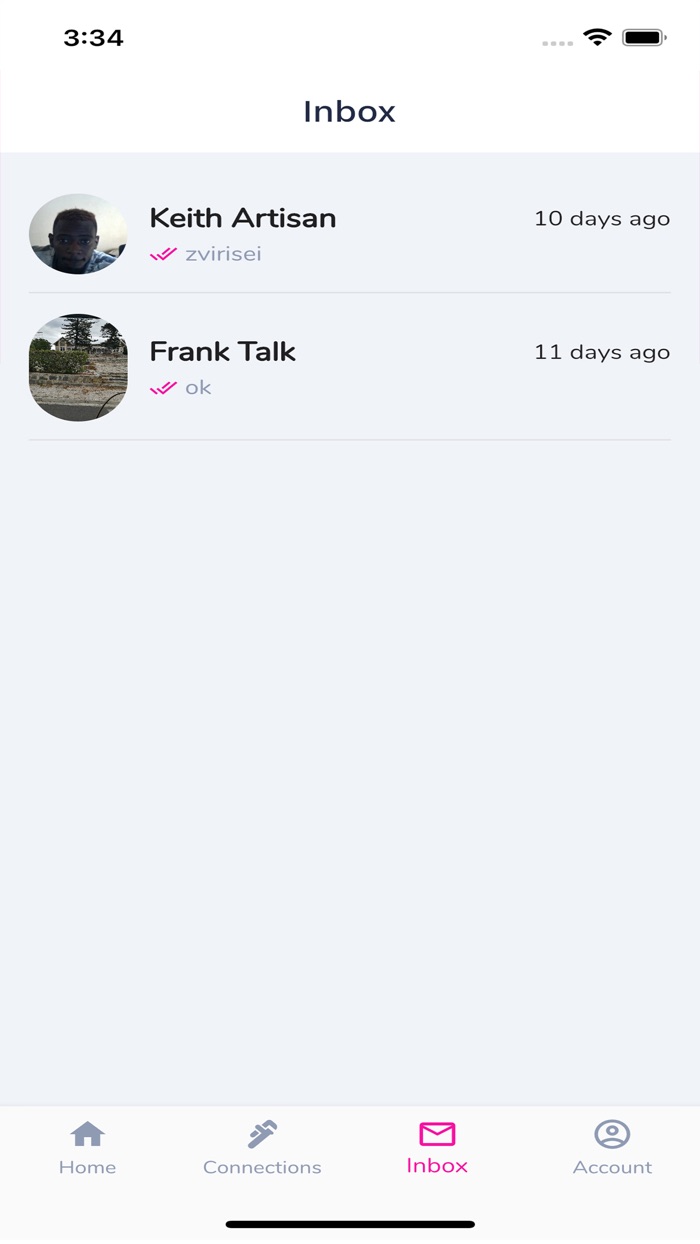Switch to the Home tab
The image size is (700, 1244).
tap(87, 1148)
